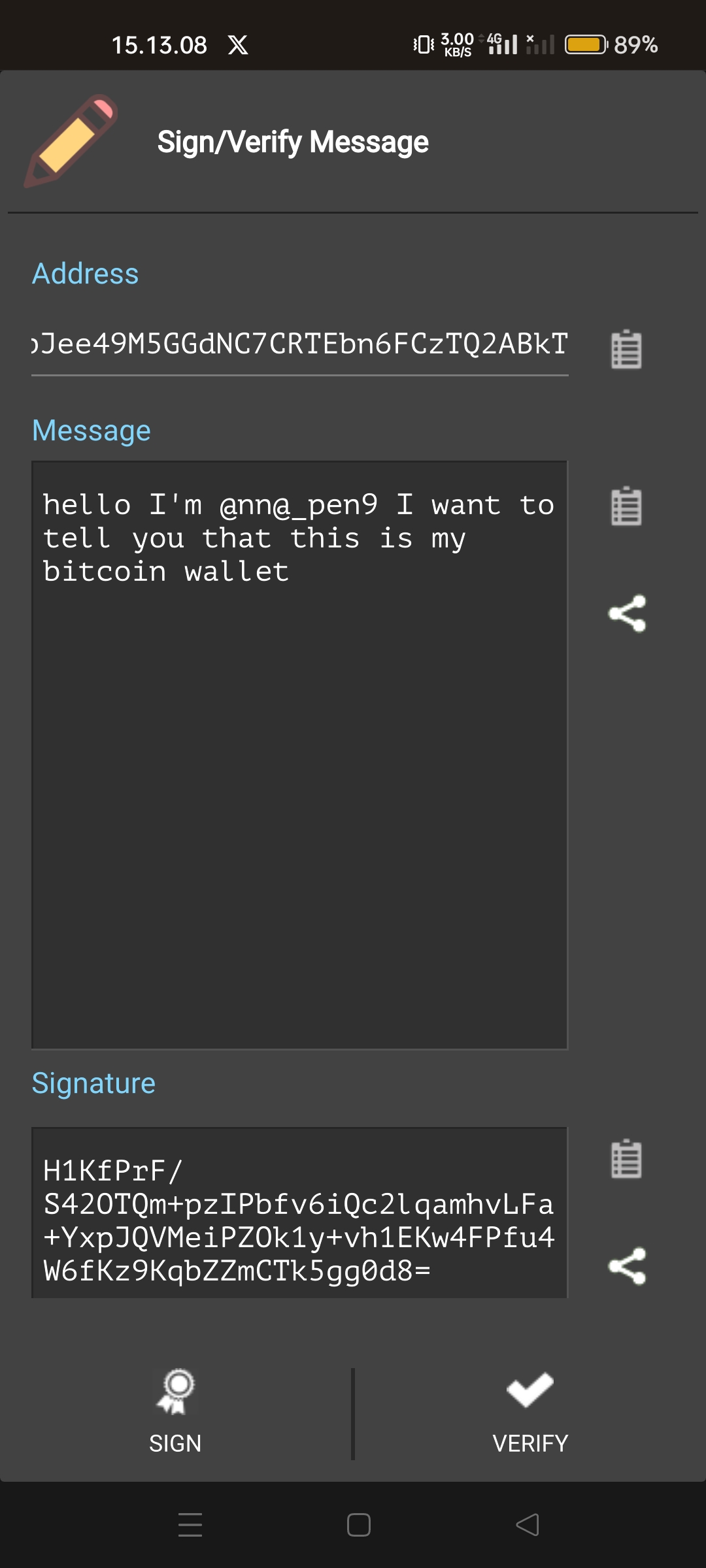Share the message text
Image resolution: width=706 pixels, height=1568 pixels.
[x=627, y=613]
